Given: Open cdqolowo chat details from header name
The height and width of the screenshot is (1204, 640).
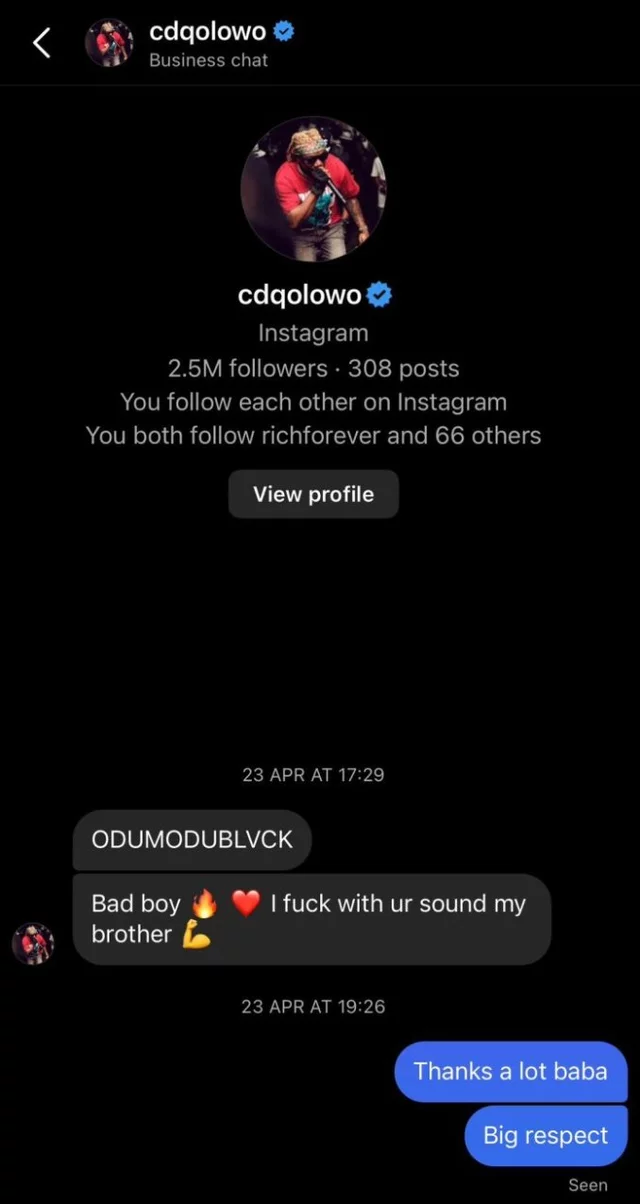Looking at the screenshot, I should tap(209, 32).
